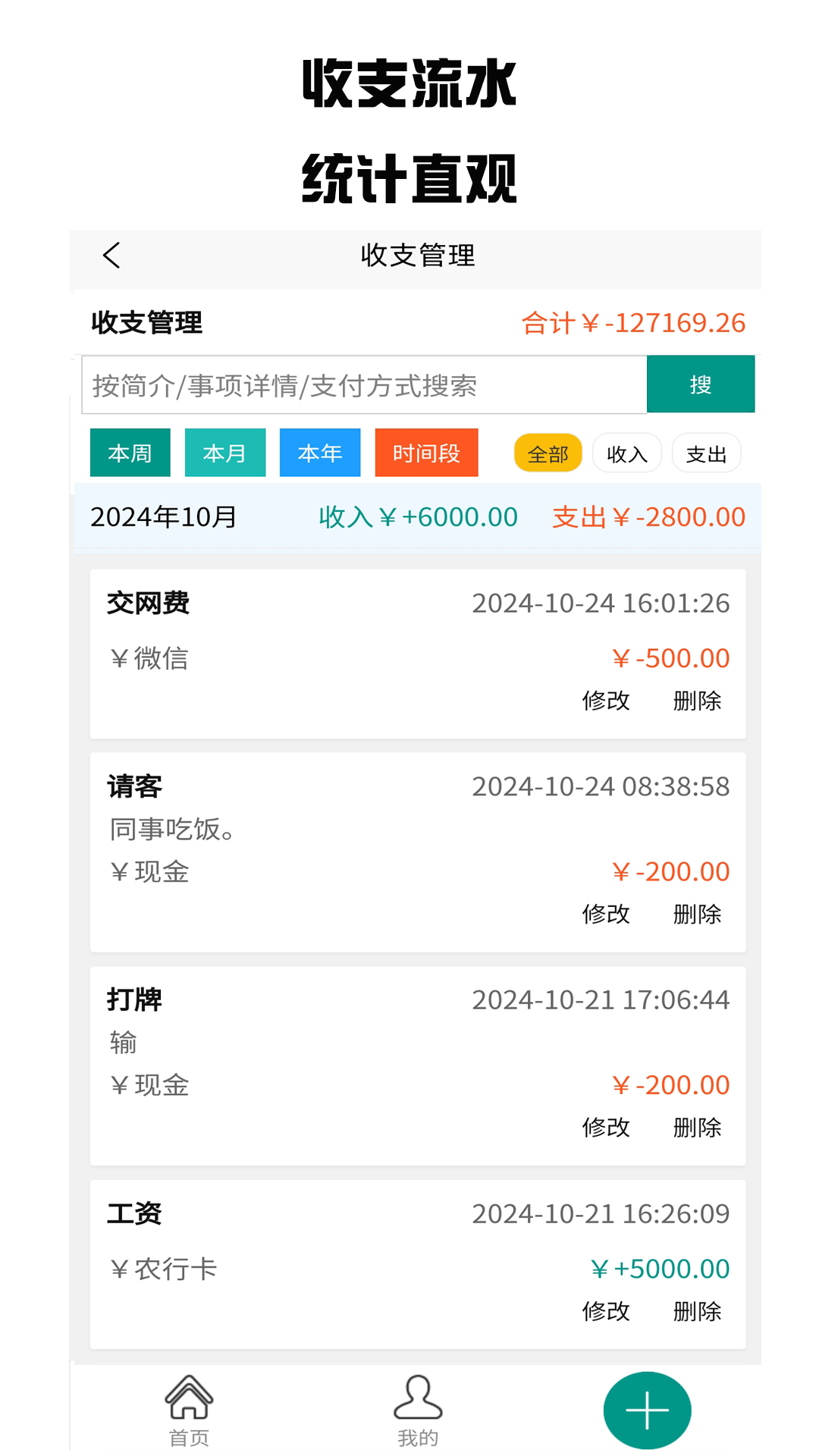Screen dimensions: 819x1456
Task: Filter records by 本年
Action: pos(319,452)
